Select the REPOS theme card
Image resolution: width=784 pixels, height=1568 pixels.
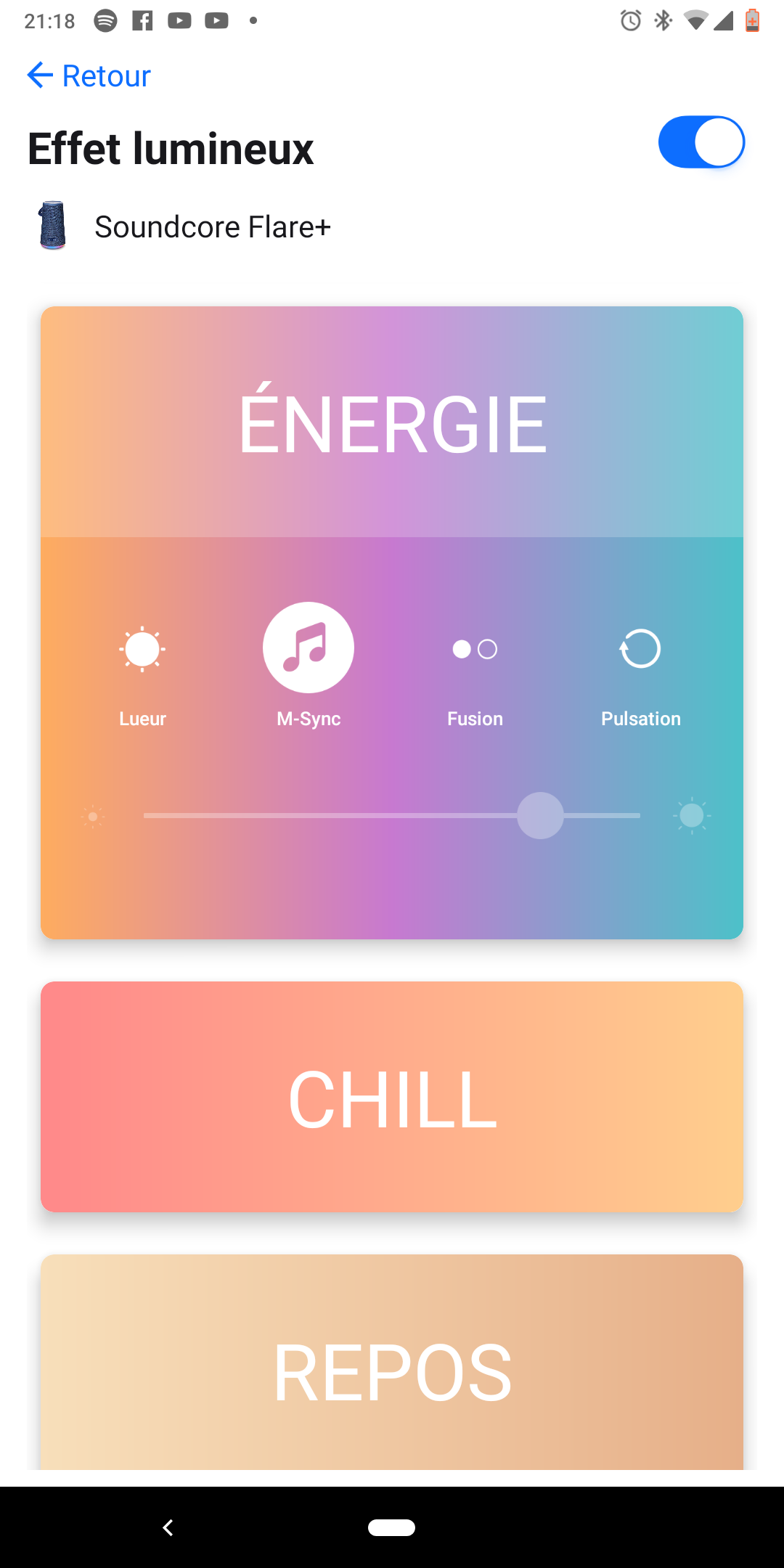coord(392,1363)
